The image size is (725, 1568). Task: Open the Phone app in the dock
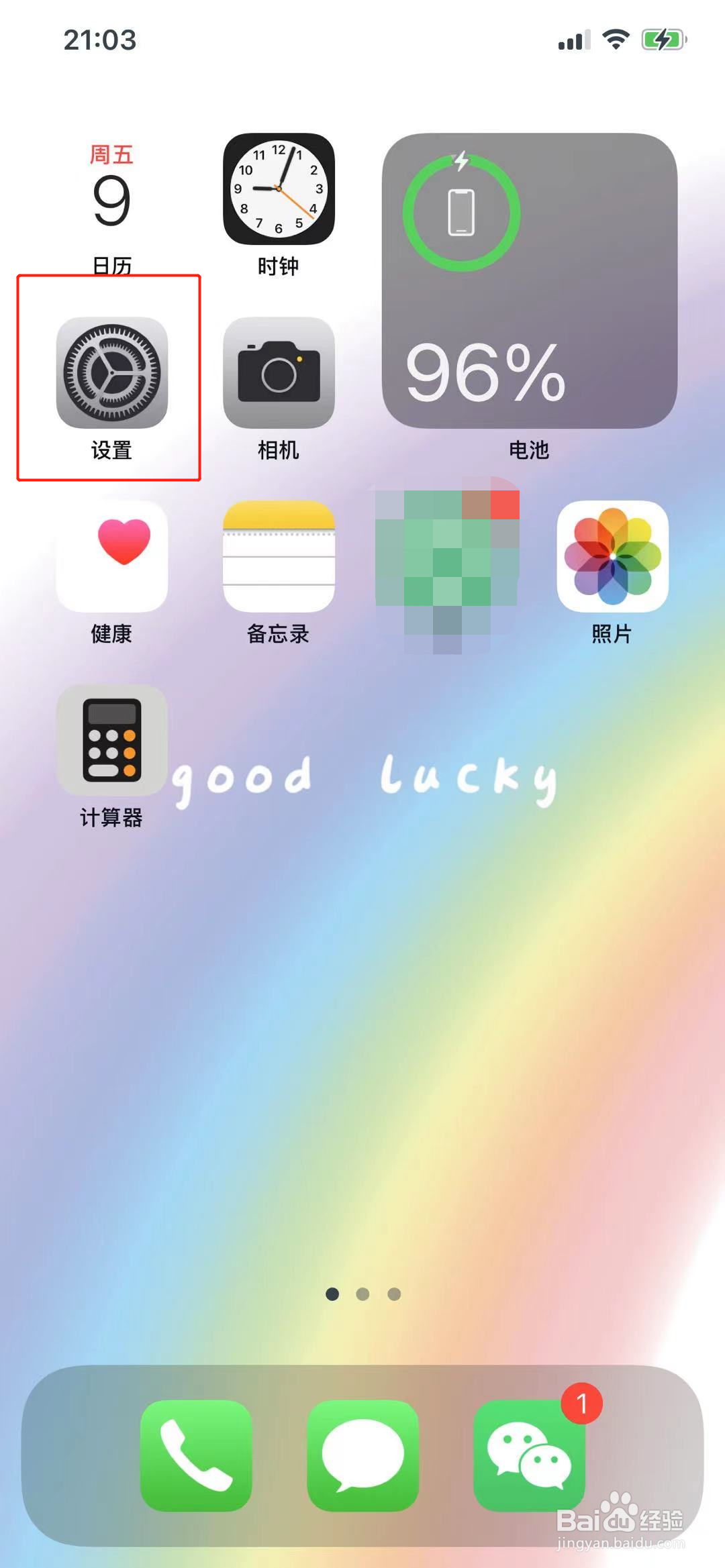click(197, 1455)
